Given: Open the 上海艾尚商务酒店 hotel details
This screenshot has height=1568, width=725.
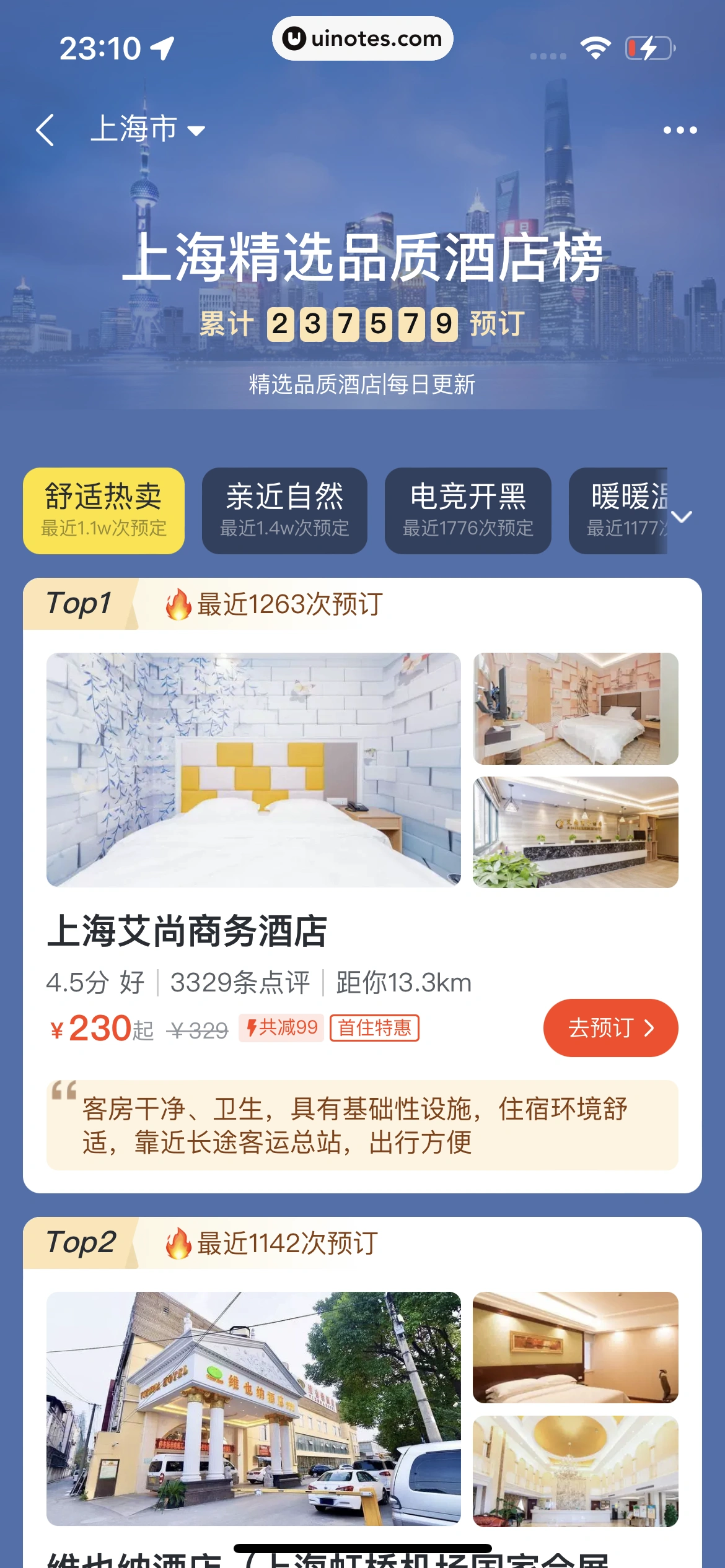Looking at the screenshot, I should [187, 931].
